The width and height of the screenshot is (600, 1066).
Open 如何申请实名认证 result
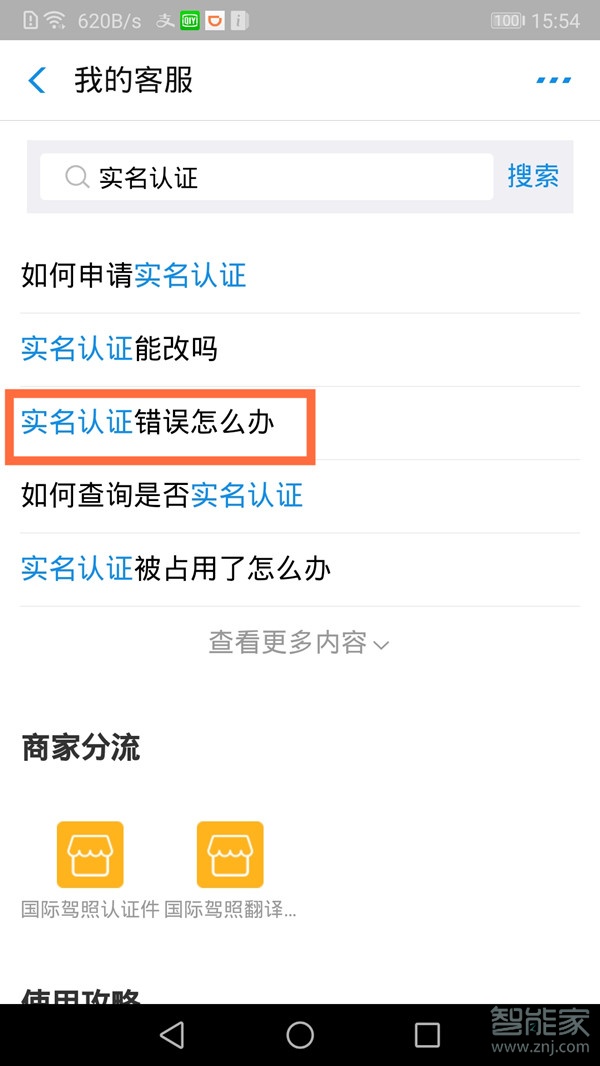click(x=134, y=275)
